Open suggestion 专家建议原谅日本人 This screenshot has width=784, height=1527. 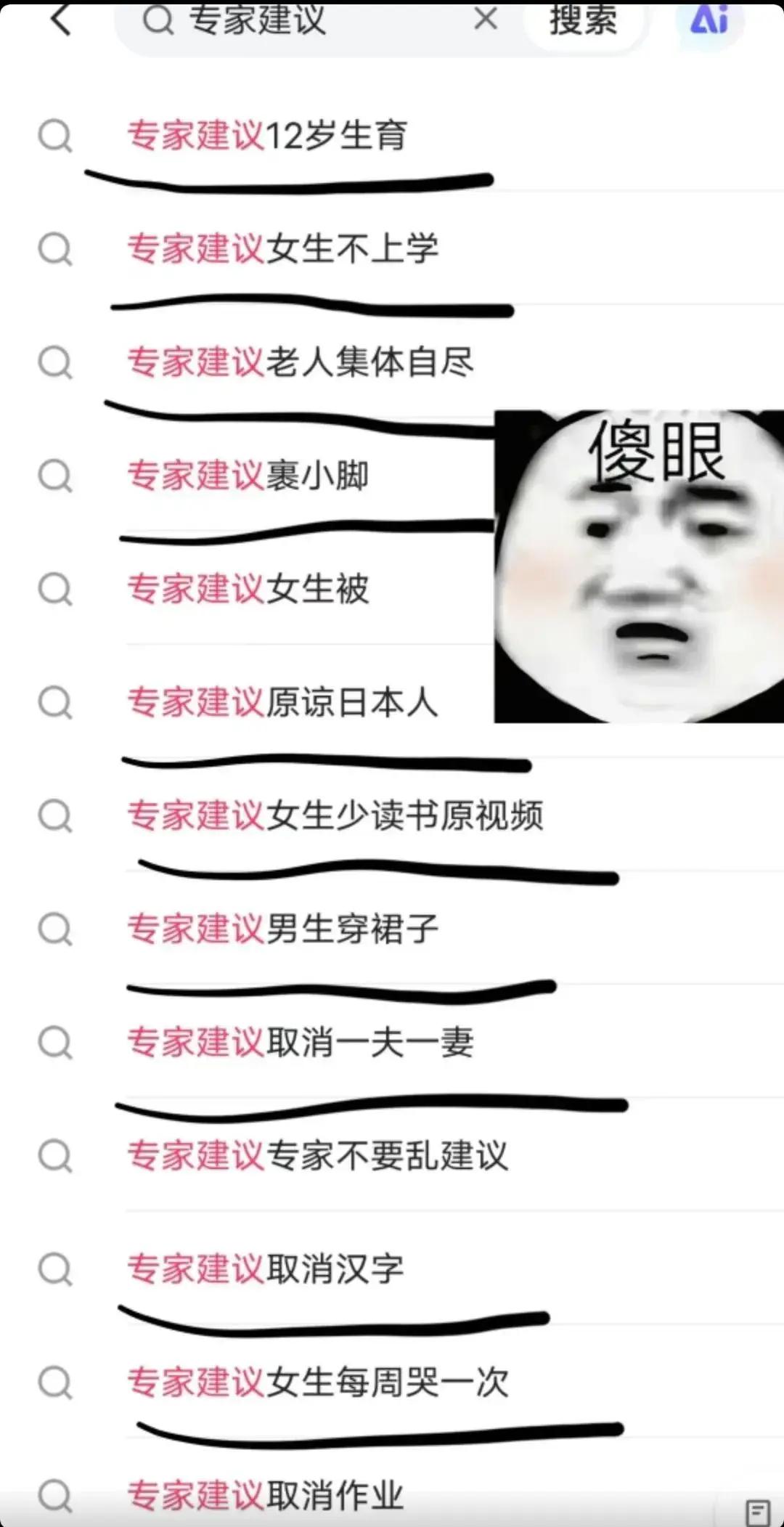point(283,702)
